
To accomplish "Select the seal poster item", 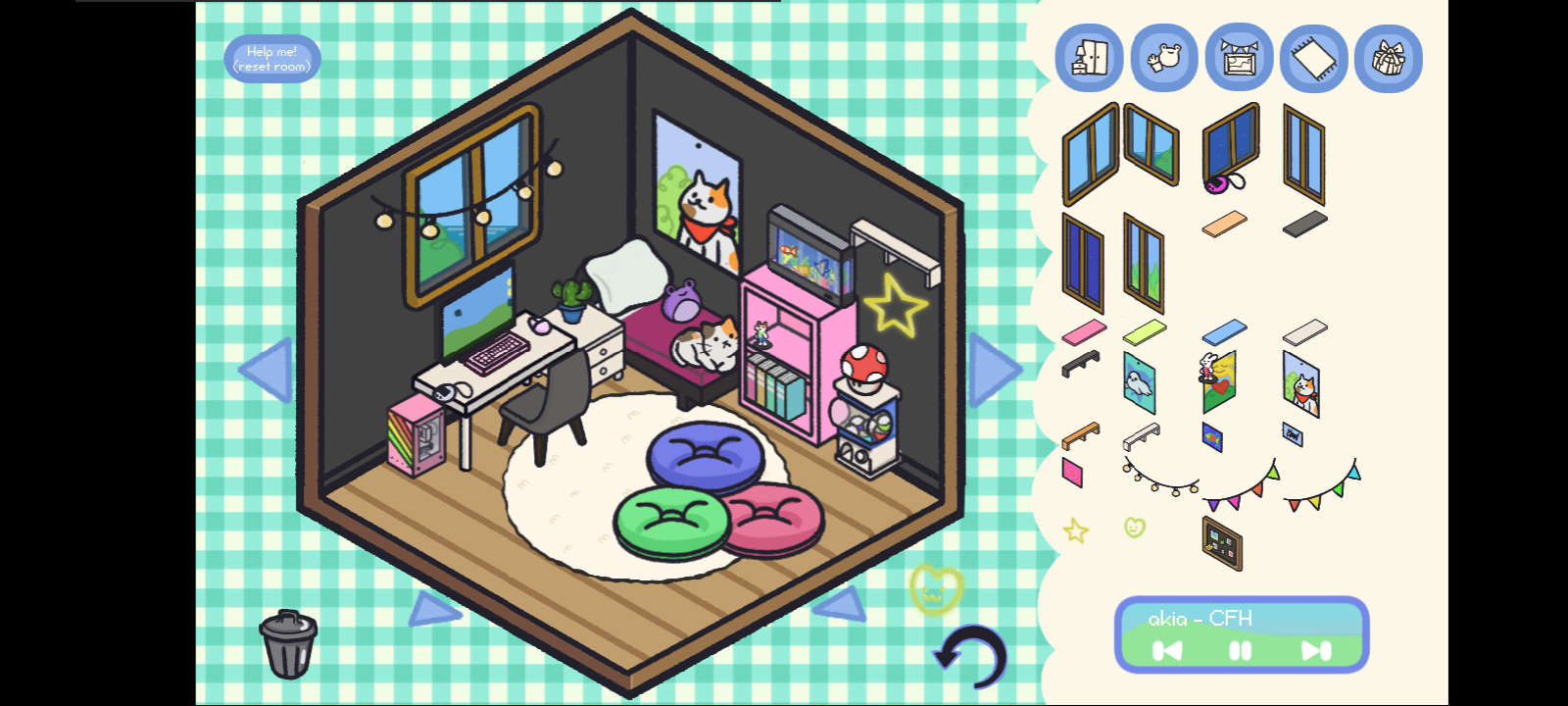I will (1139, 383).
